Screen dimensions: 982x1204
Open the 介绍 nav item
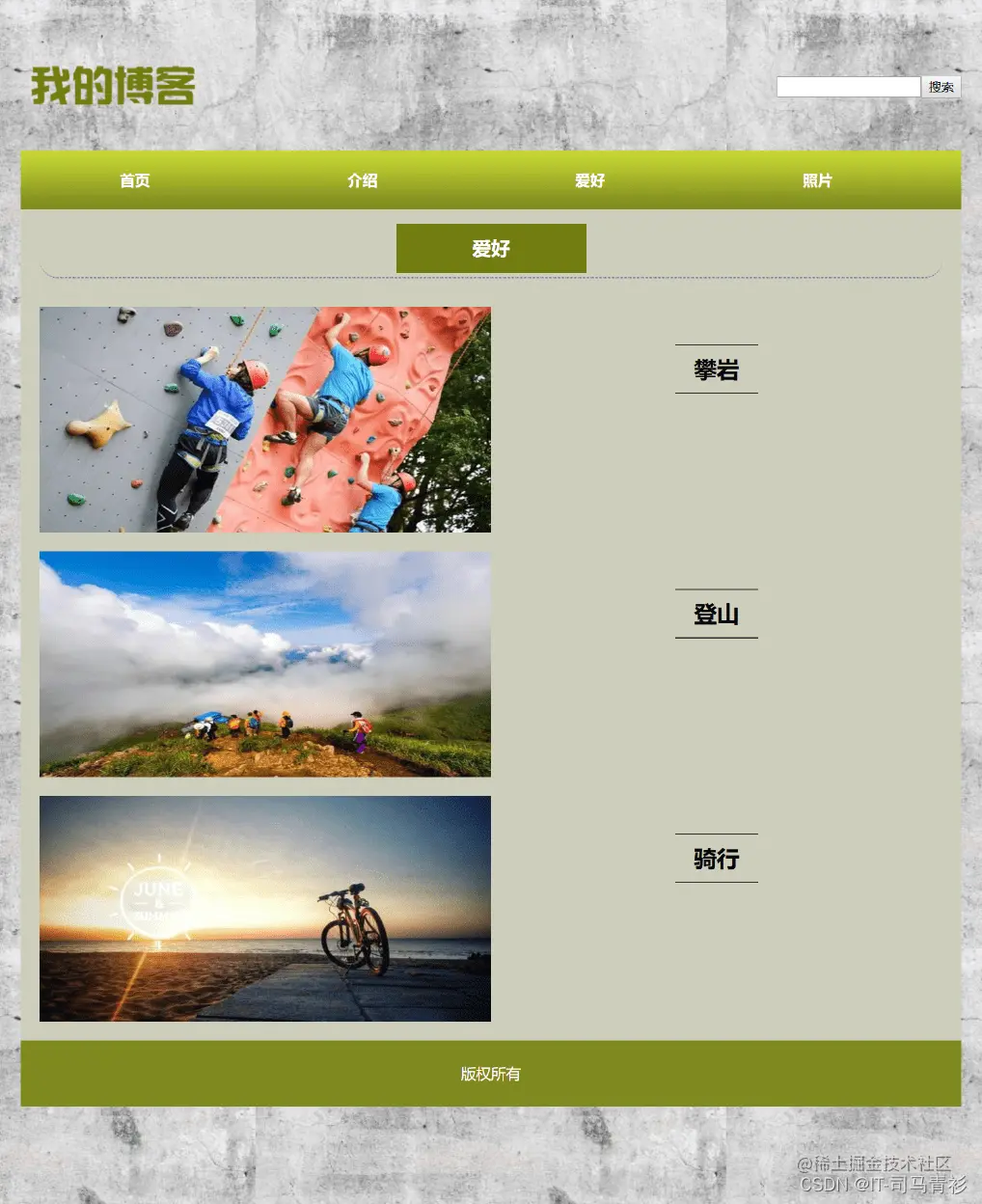pos(363,180)
